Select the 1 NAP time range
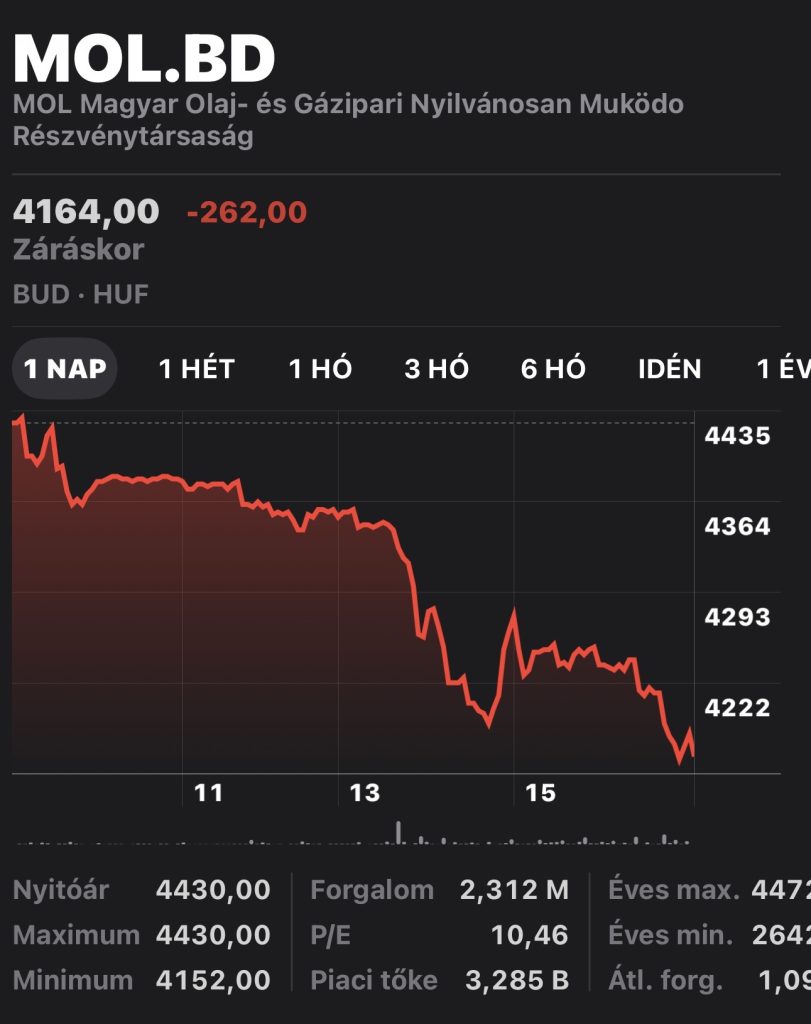This screenshot has height=1024, width=811. click(64, 369)
